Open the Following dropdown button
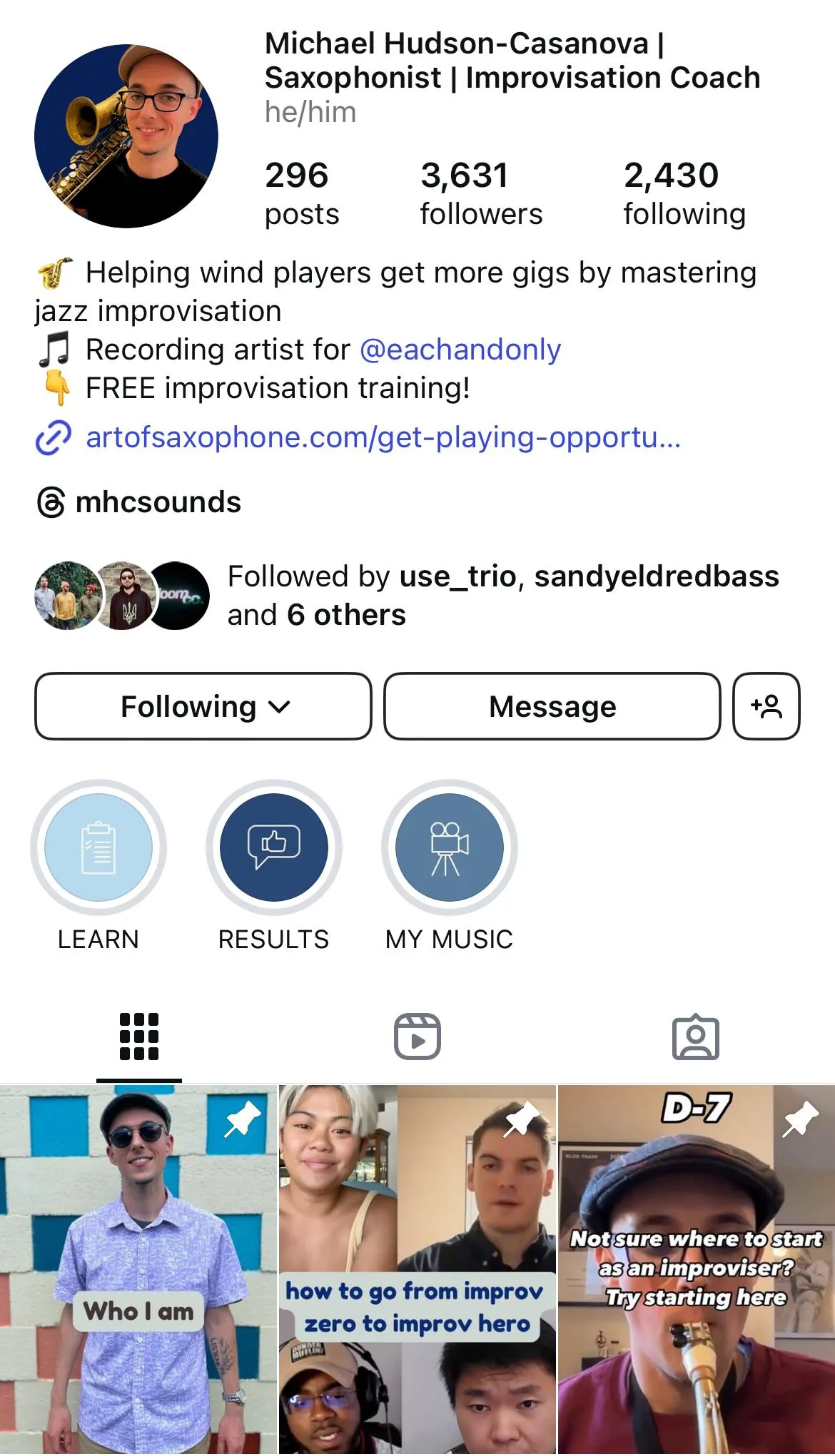The height and width of the screenshot is (1456, 835). pos(203,706)
